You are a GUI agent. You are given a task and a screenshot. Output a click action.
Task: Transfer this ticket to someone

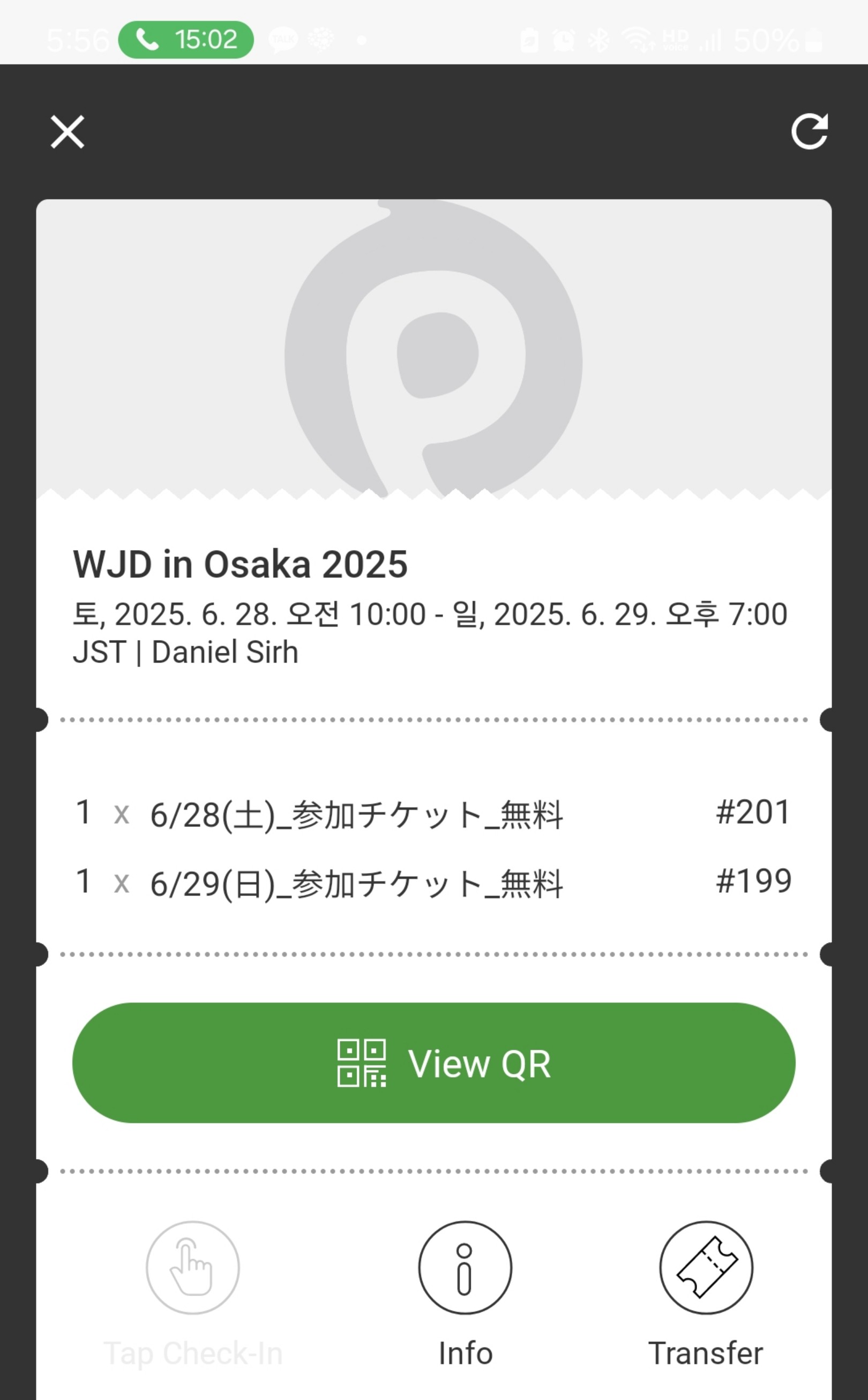pos(706,1293)
